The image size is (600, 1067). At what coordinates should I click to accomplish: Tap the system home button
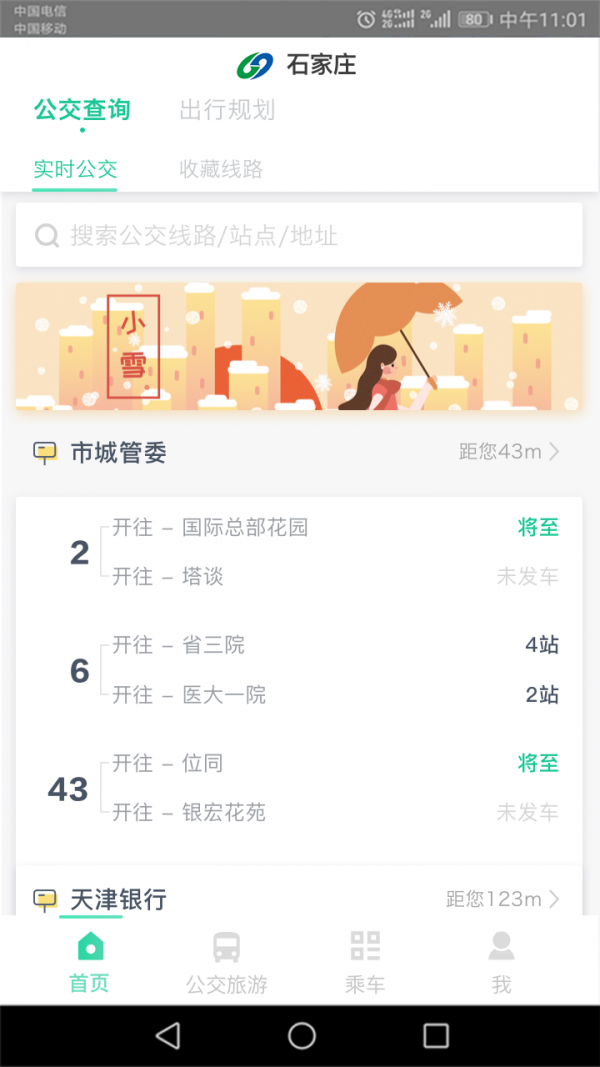301,1035
